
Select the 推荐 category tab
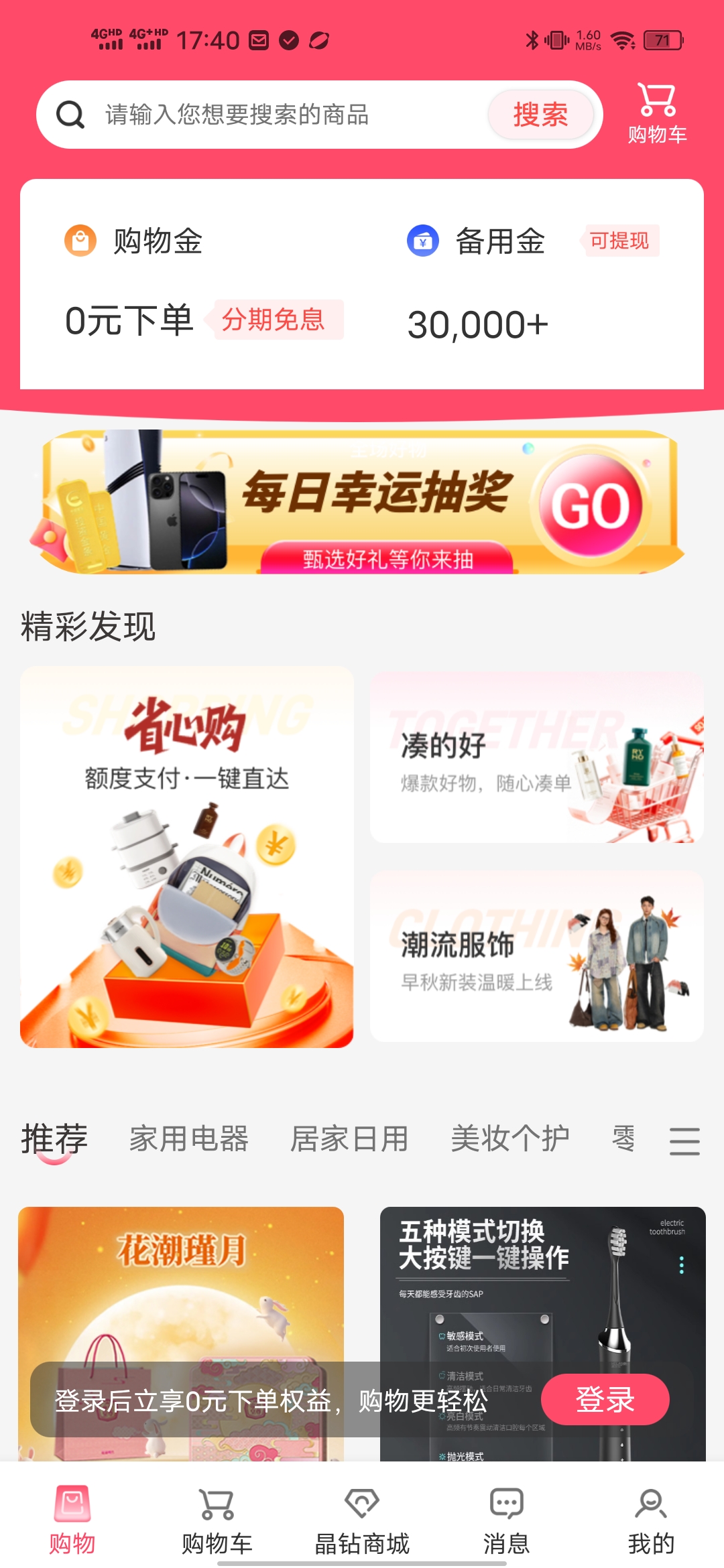coord(54,1139)
